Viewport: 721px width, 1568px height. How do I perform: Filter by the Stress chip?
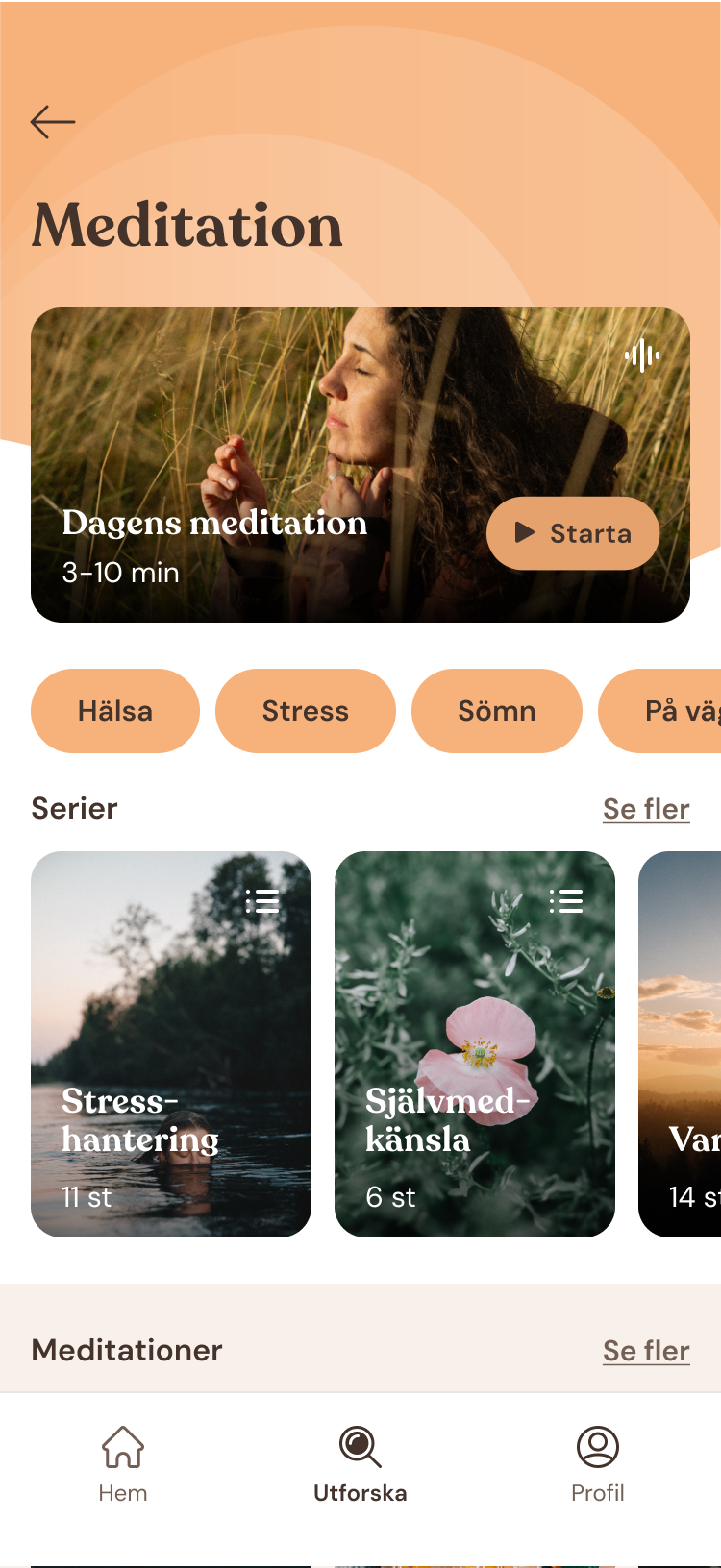(x=306, y=711)
